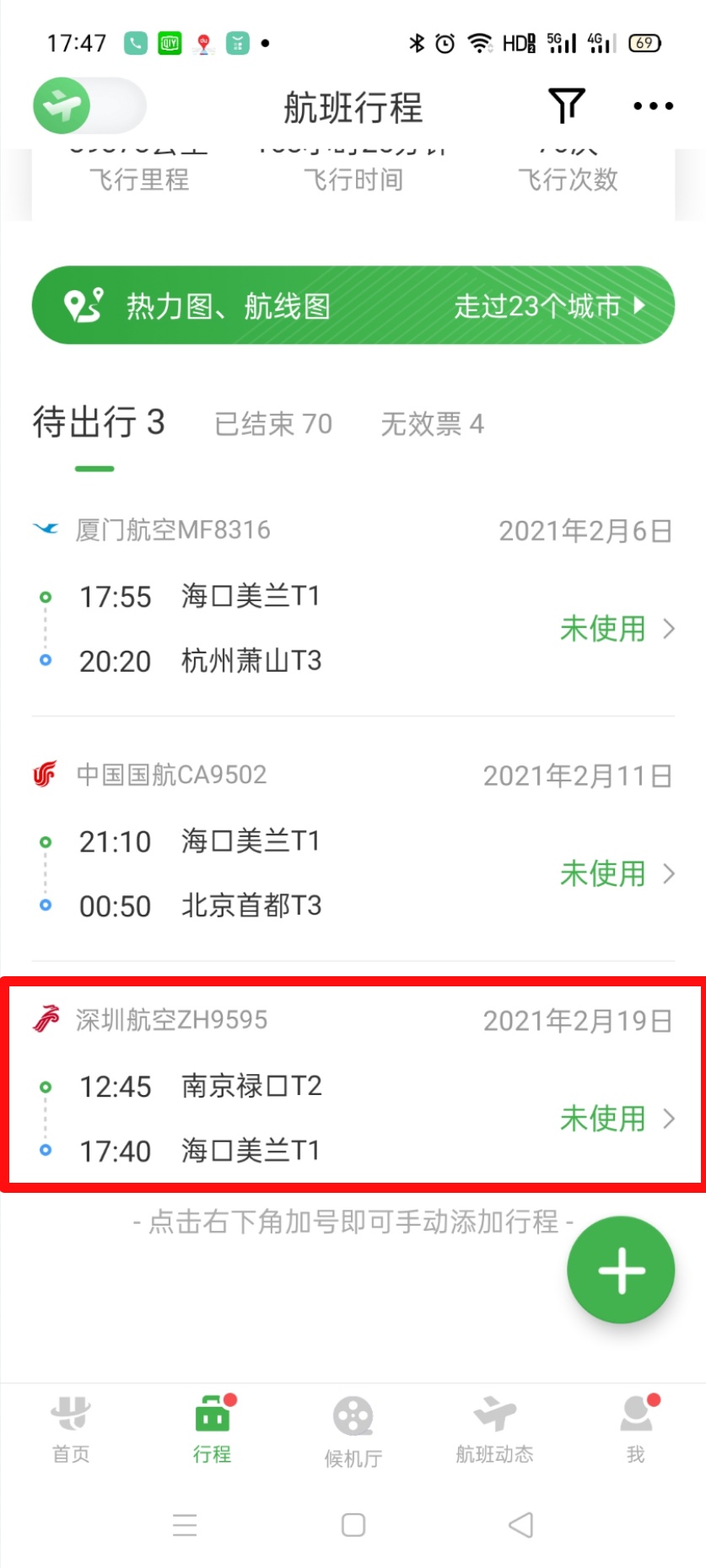Viewport: 706px width, 1568px height.
Task: Open the three-dot overflow menu
Action: 653,106
